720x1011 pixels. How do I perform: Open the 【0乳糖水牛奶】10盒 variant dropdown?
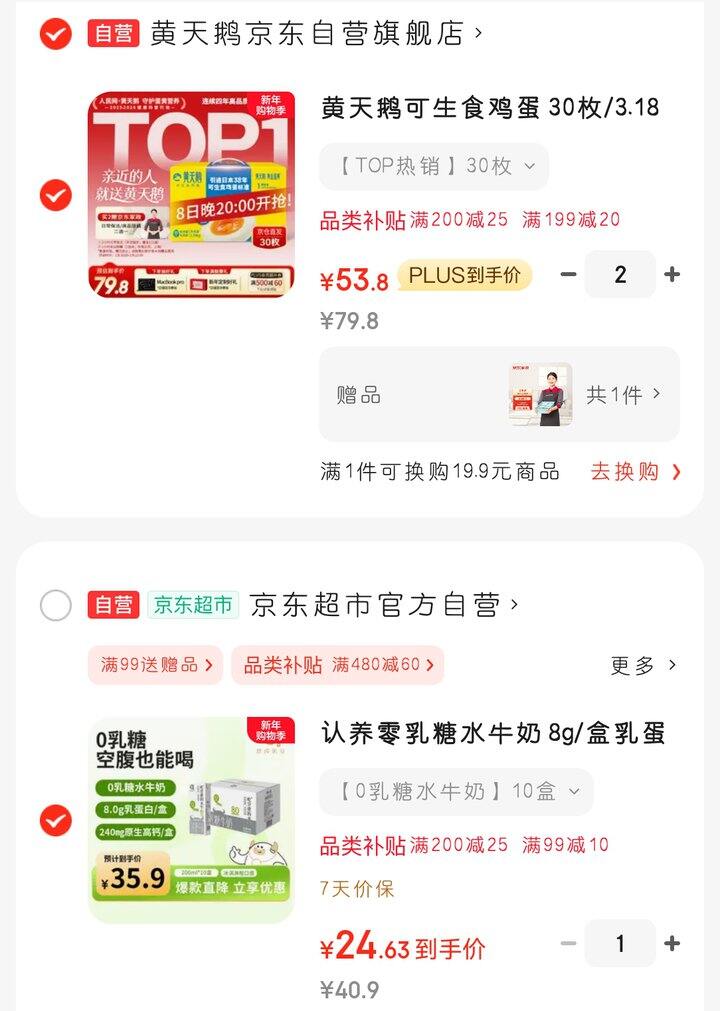pos(456,791)
